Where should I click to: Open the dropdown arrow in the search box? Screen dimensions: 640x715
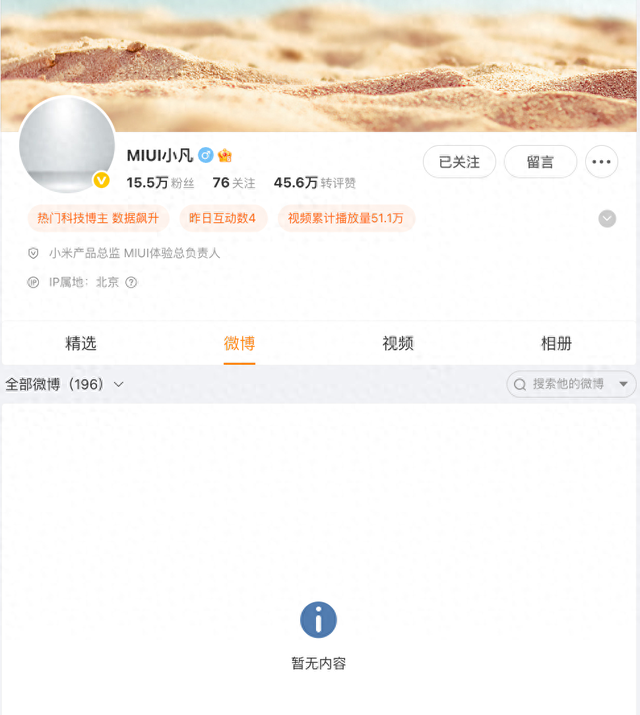pyautogui.click(x=624, y=384)
